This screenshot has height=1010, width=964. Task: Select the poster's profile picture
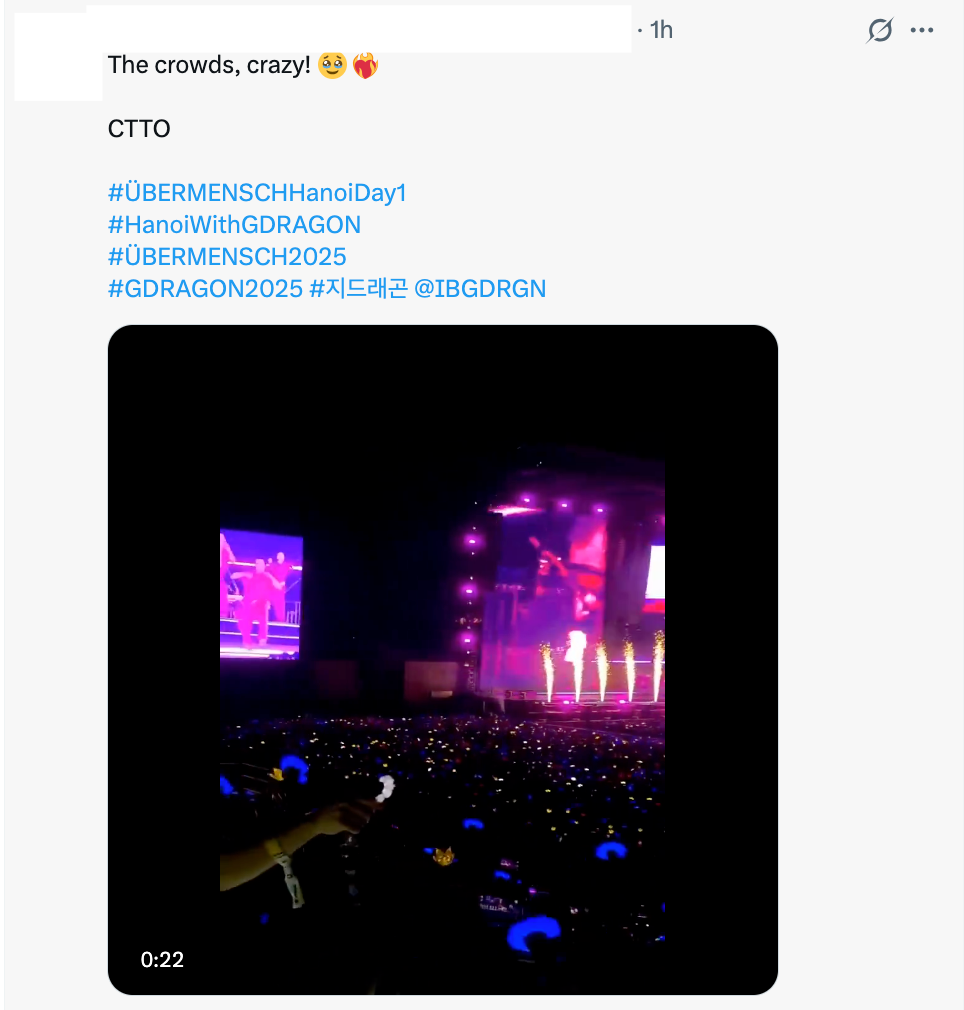click(x=55, y=55)
